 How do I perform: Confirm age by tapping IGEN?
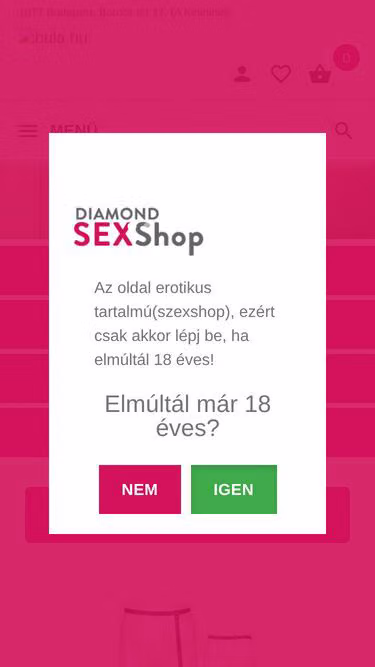point(234,489)
